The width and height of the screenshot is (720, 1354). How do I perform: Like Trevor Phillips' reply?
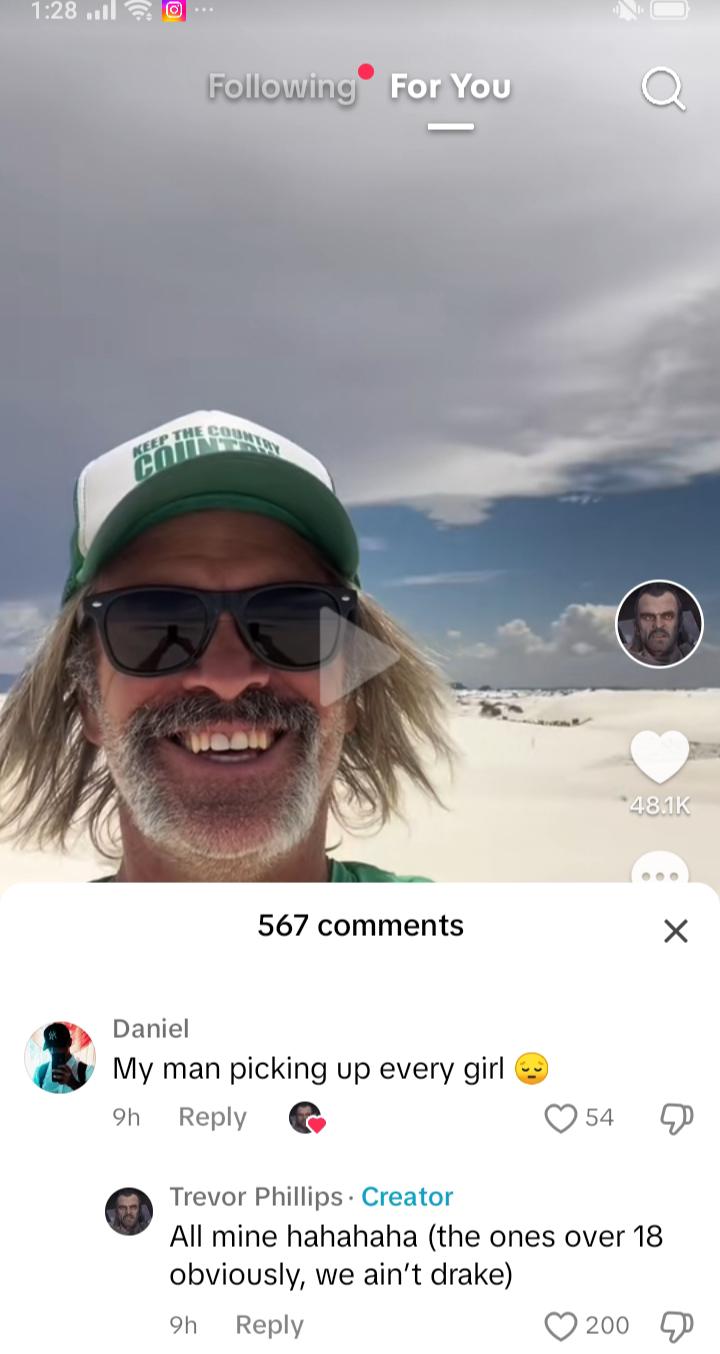[562, 1325]
